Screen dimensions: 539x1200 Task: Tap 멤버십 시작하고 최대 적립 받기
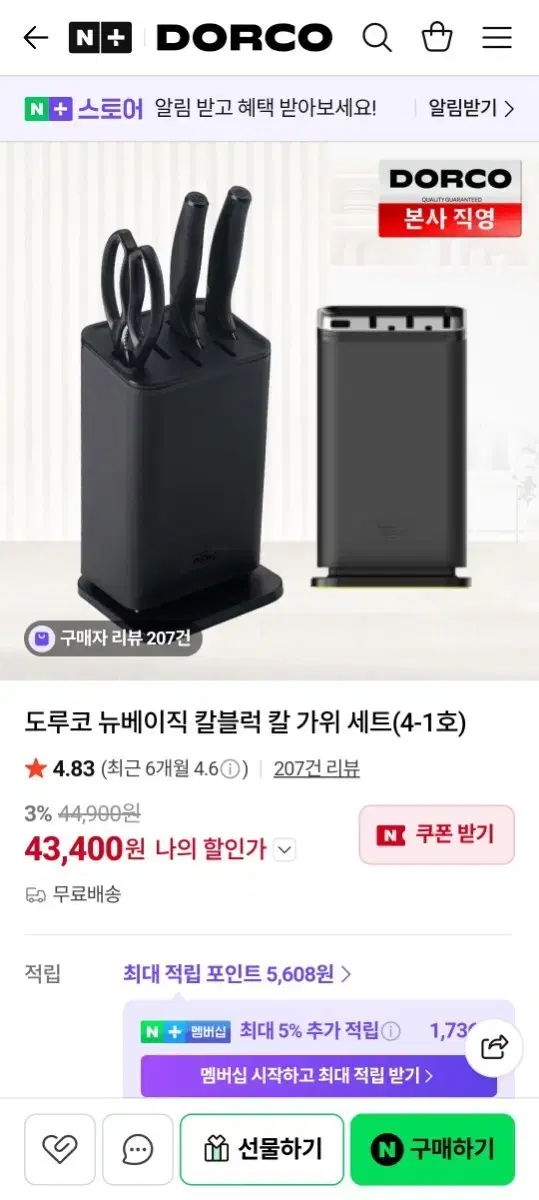[x=318, y=1076]
